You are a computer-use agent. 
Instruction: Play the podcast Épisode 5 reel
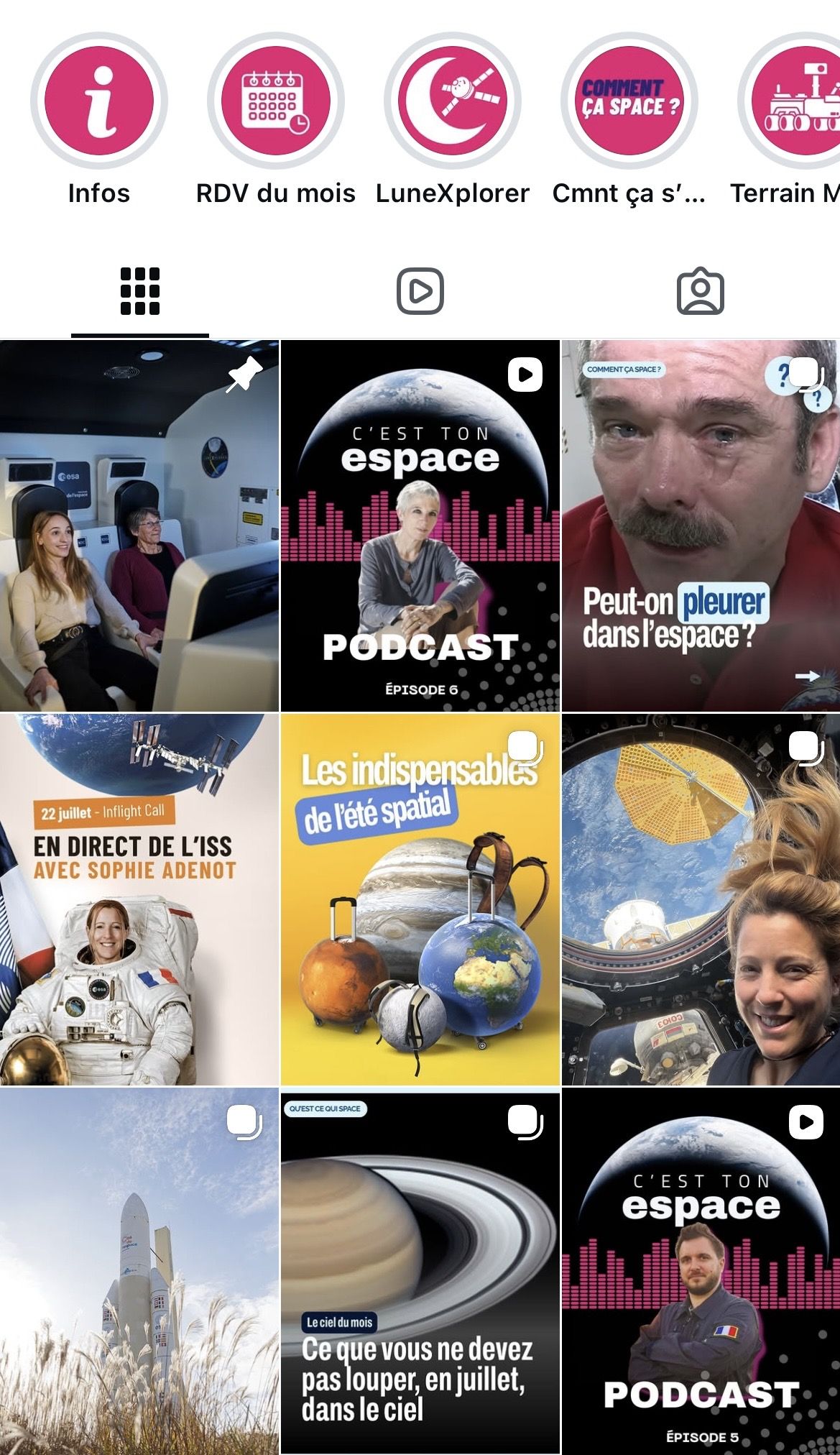(701, 1272)
